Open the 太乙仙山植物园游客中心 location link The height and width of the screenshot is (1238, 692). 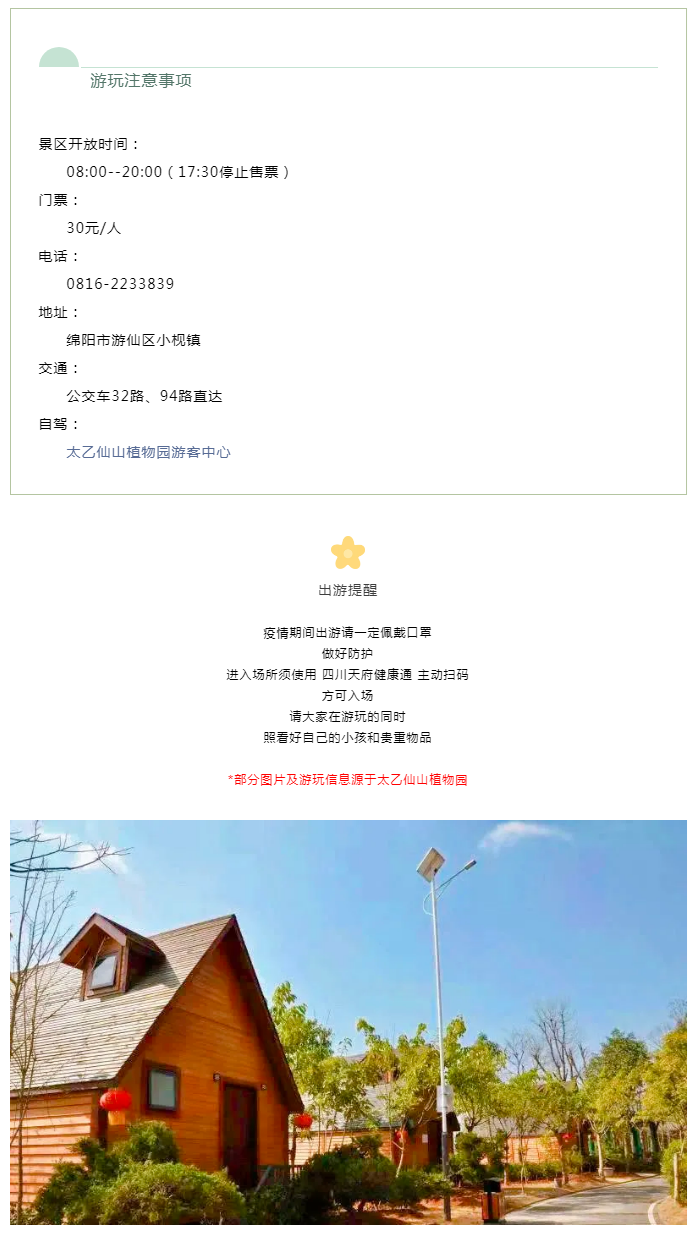[x=148, y=452]
